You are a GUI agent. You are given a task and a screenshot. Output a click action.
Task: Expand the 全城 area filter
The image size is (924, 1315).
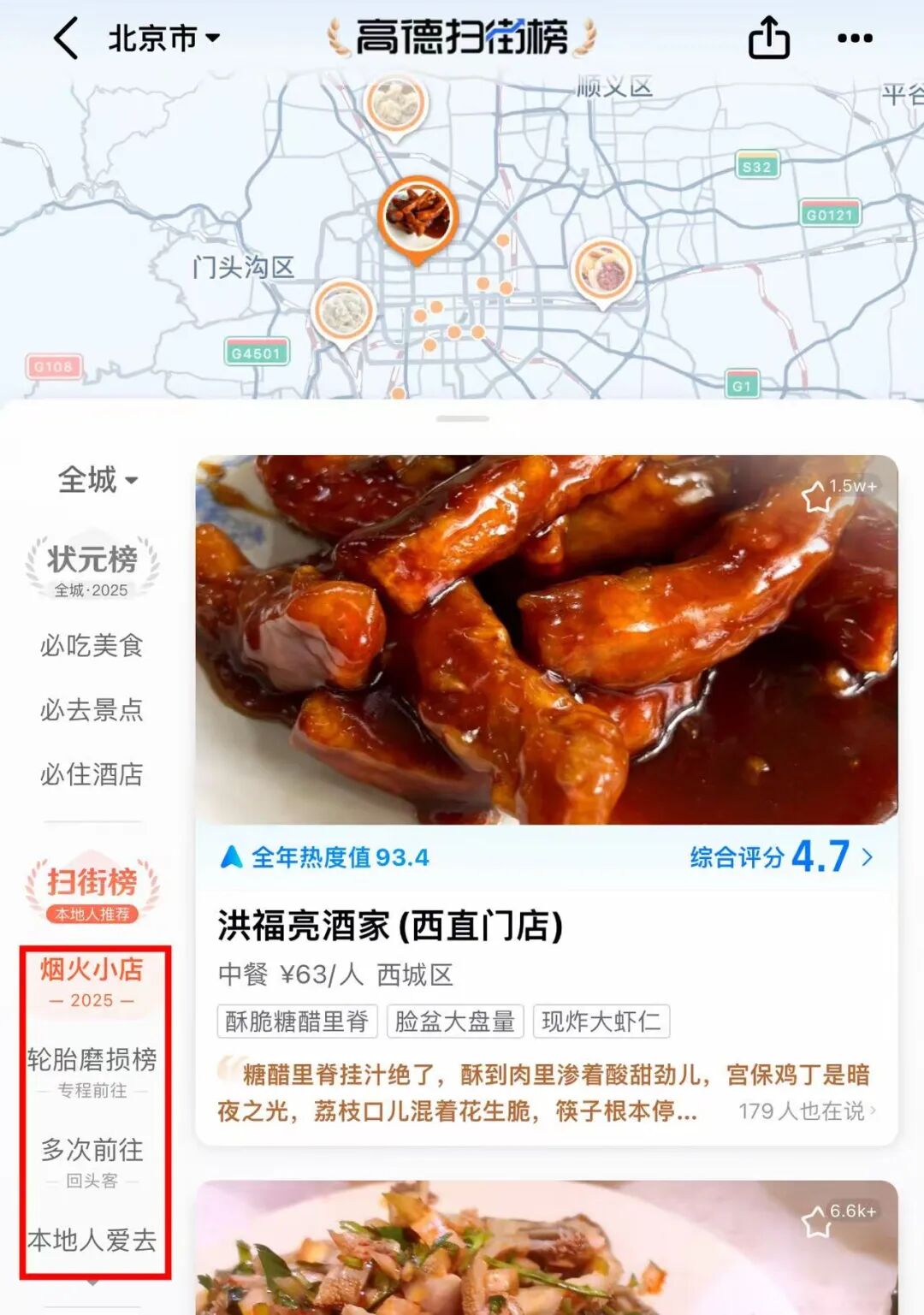click(x=98, y=480)
